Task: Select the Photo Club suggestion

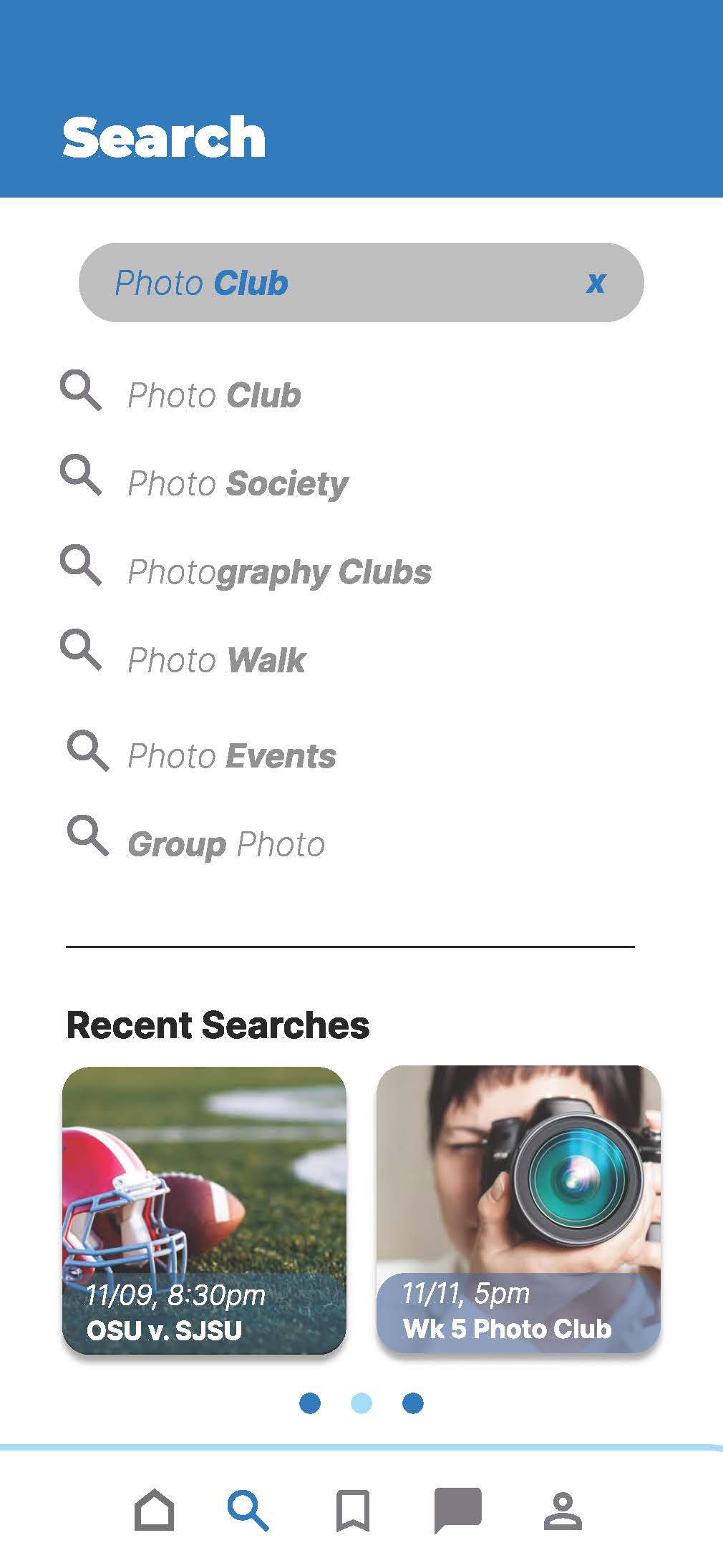Action: pyautogui.click(x=213, y=395)
